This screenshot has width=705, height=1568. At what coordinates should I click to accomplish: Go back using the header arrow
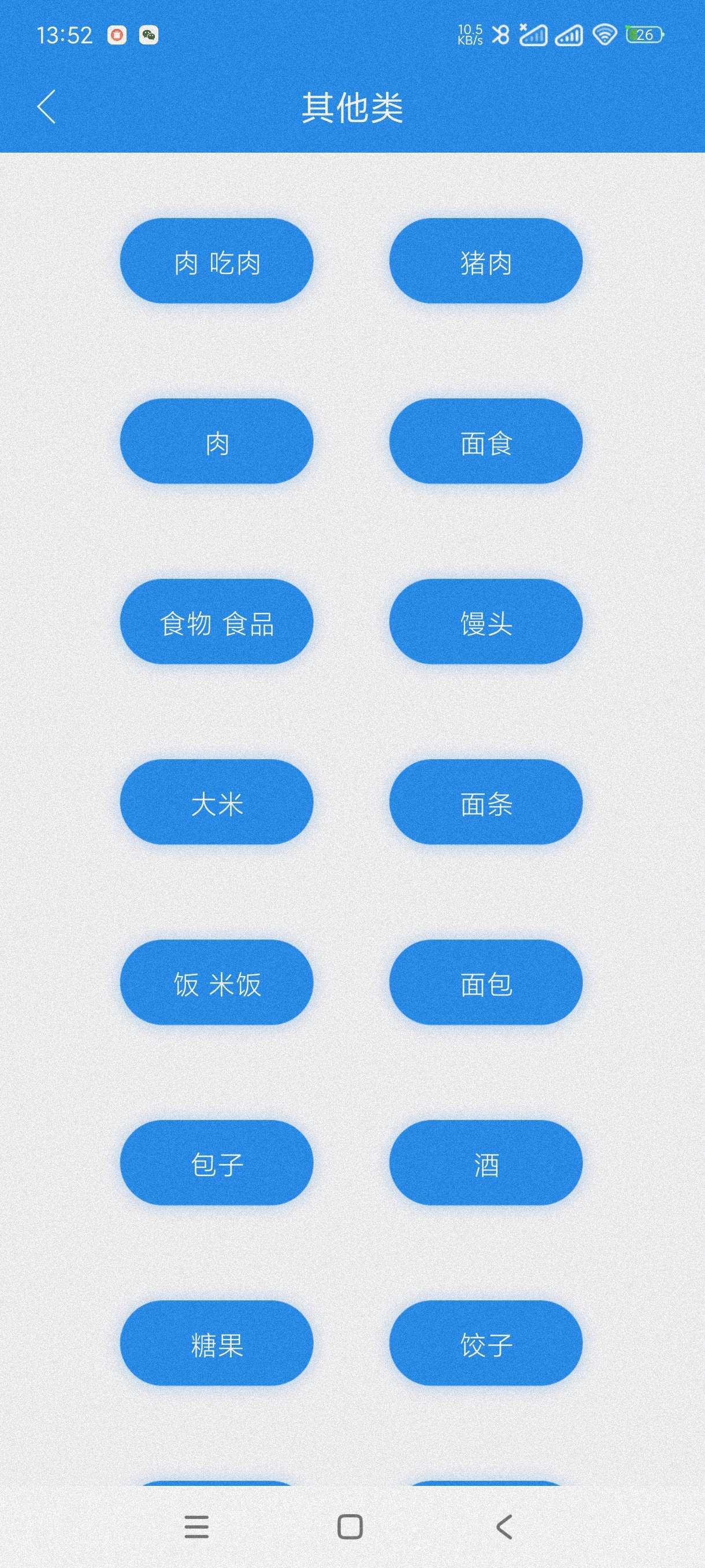coord(46,106)
